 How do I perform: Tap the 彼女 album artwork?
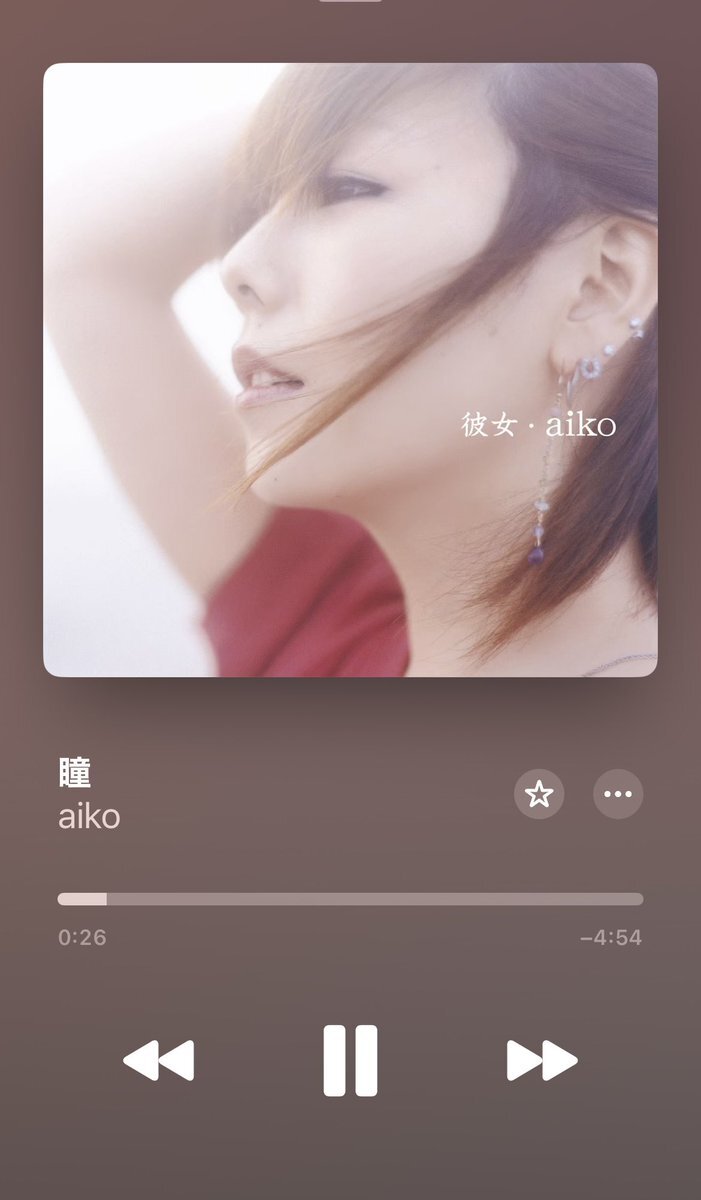(x=350, y=370)
